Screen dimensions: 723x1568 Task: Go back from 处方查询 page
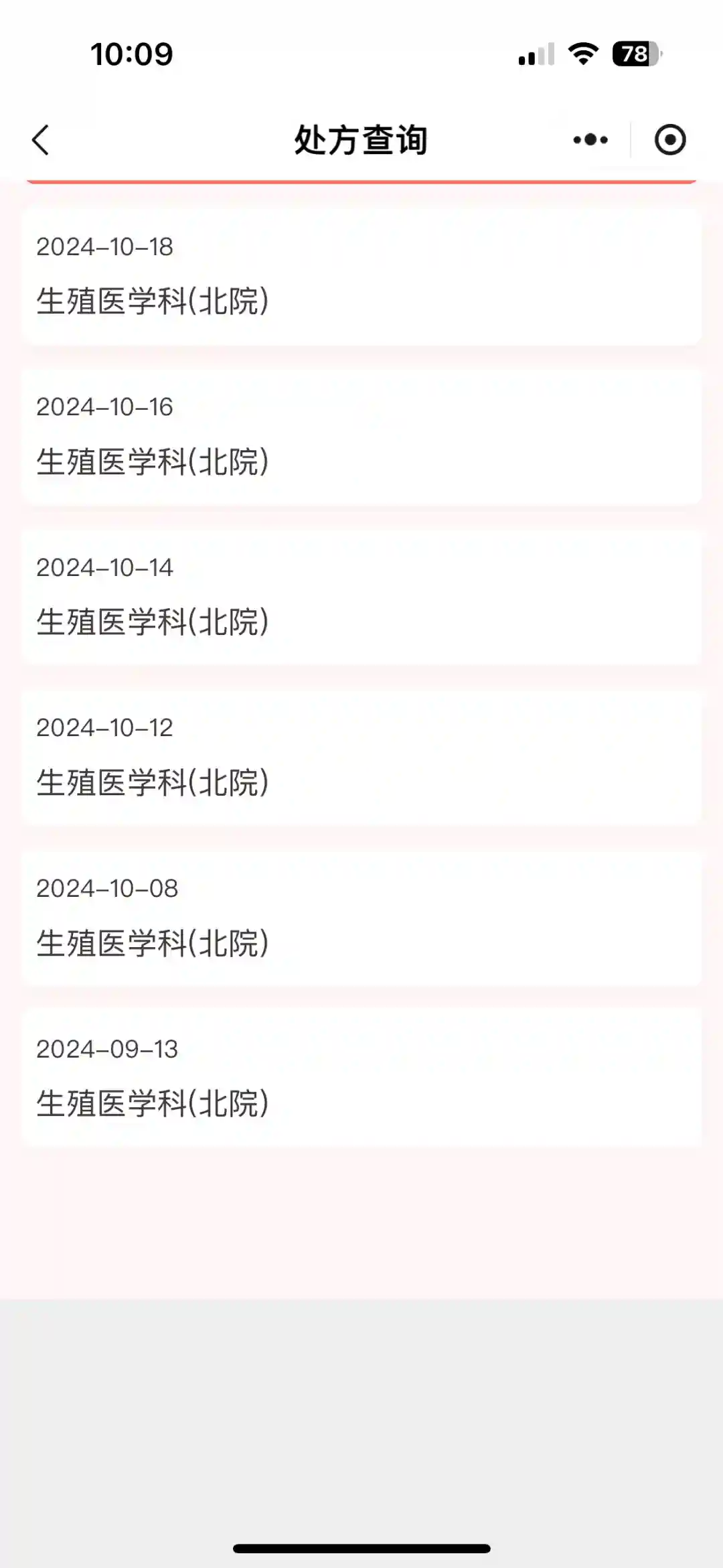click(x=41, y=140)
